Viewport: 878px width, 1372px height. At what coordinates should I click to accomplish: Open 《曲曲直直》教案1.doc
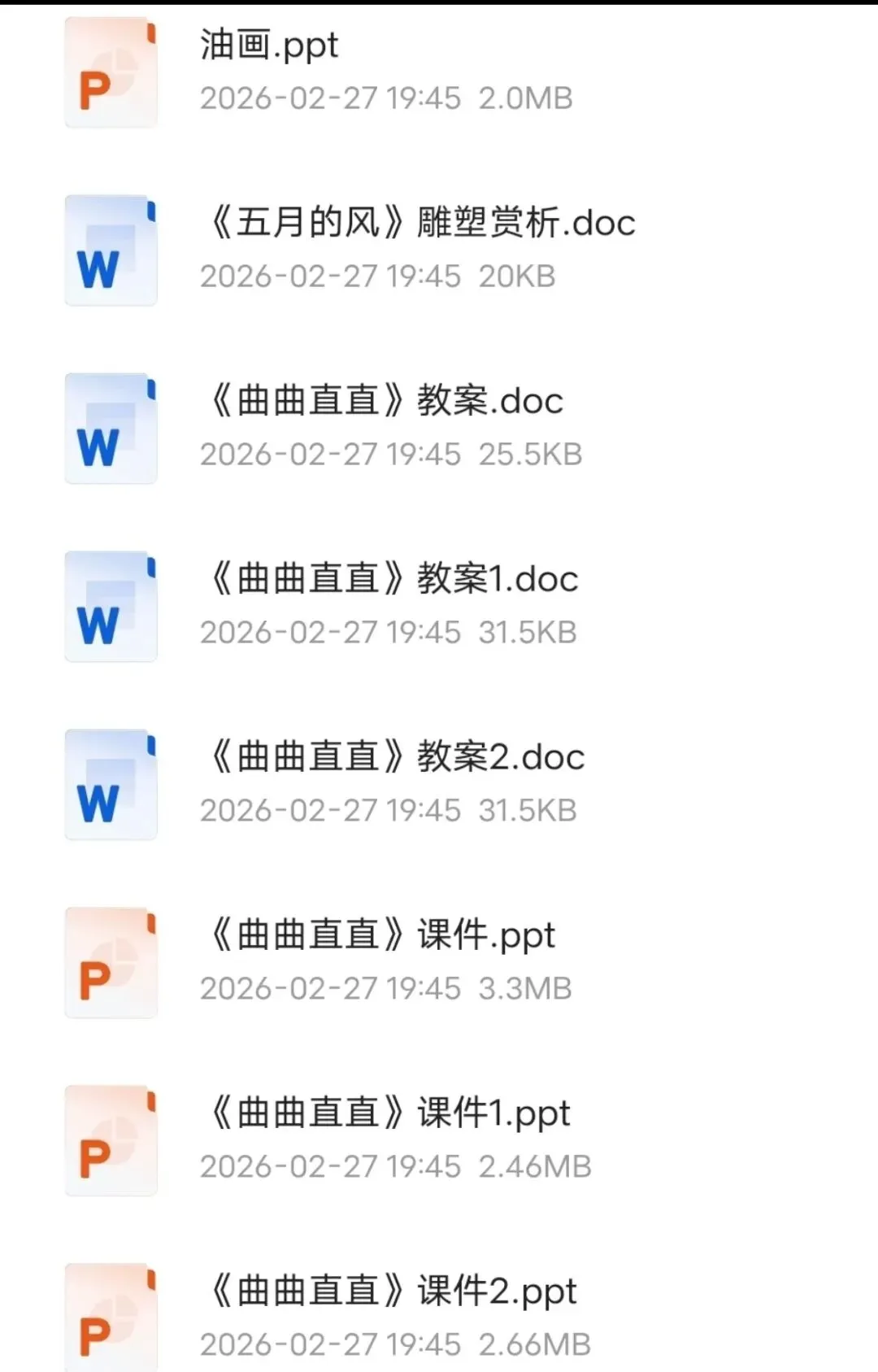[393, 580]
